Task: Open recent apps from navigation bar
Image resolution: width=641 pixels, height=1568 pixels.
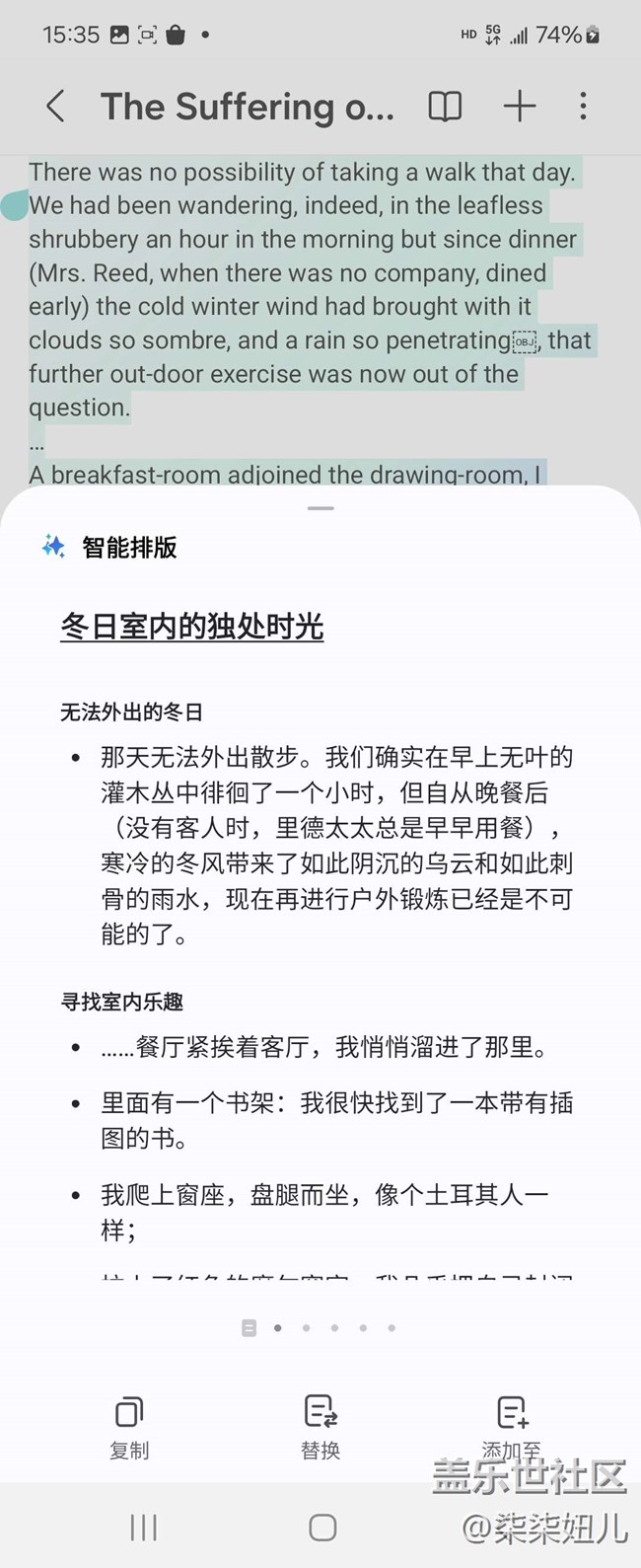Action: (x=144, y=1528)
